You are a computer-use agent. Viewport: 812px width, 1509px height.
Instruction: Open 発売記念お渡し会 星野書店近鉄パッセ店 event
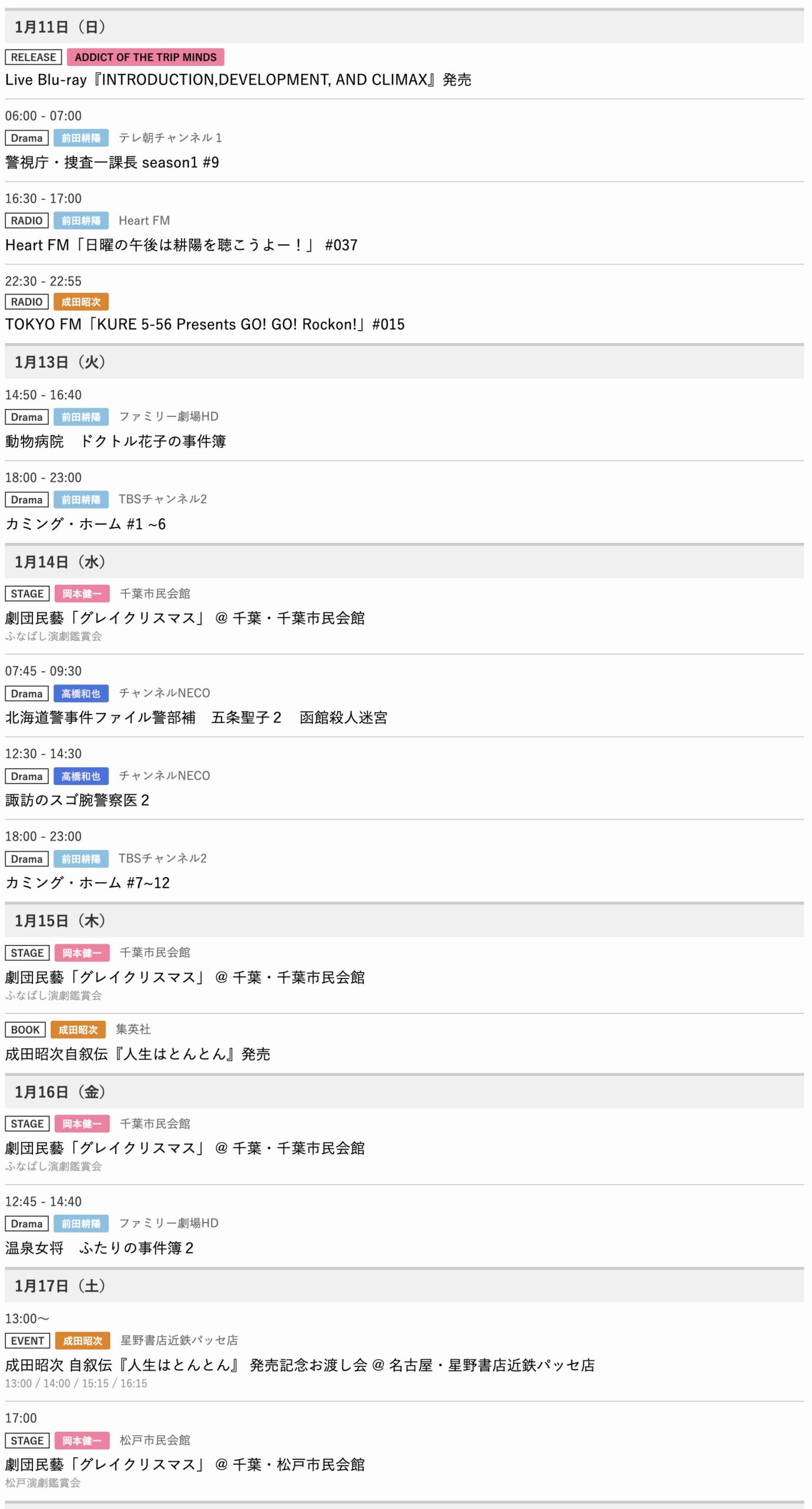point(300,1365)
